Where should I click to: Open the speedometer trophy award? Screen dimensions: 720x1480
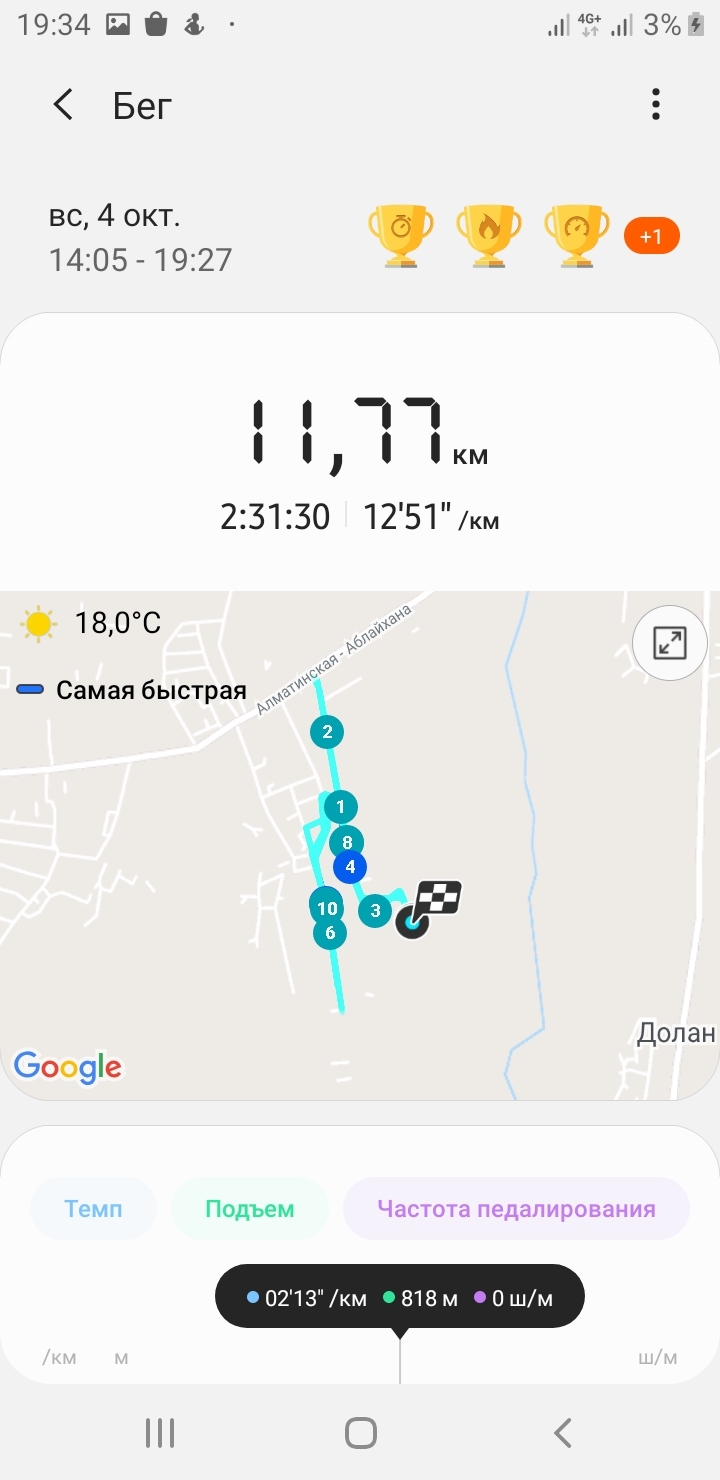[576, 236]
